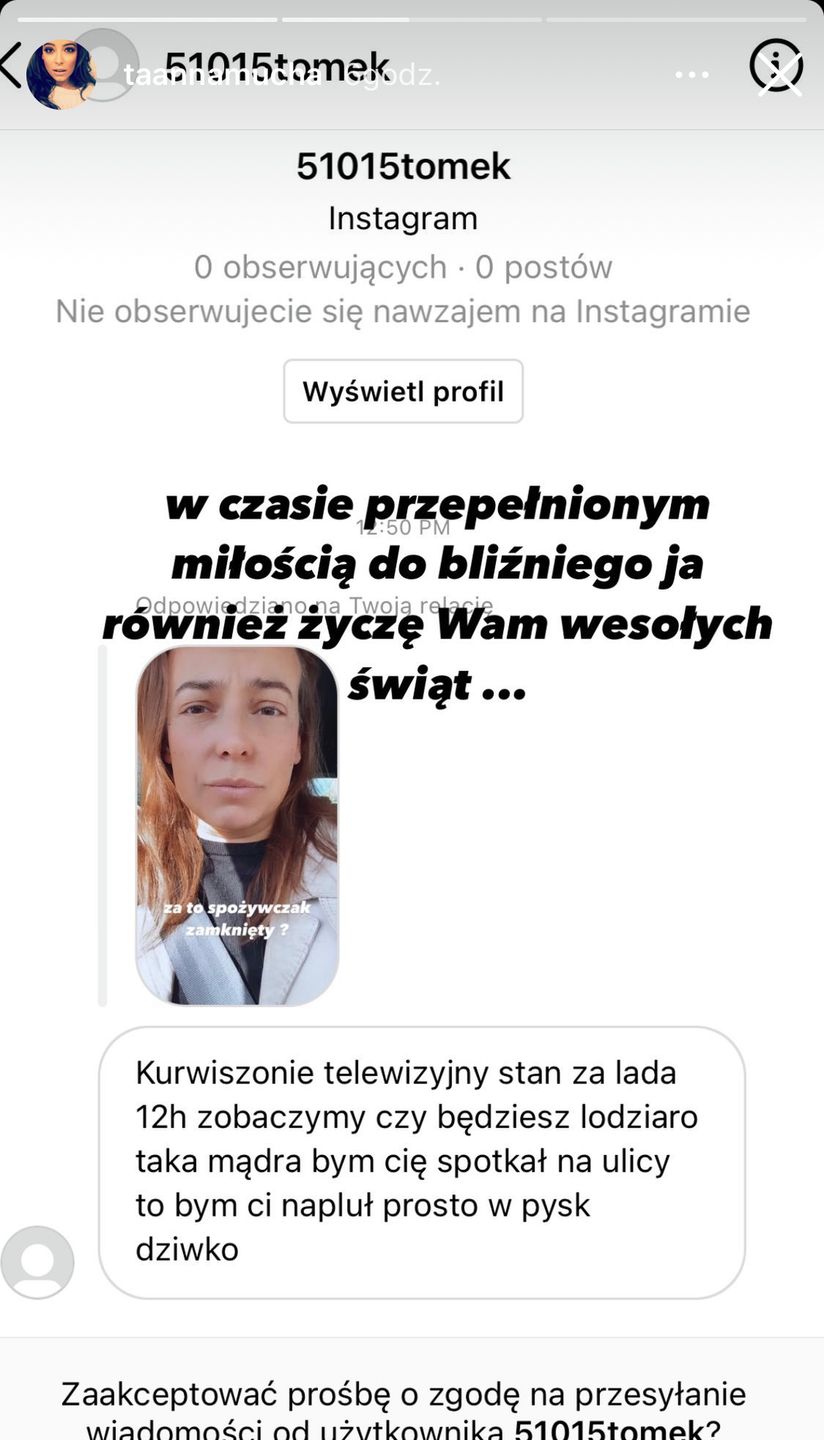The width and height of the screenshot is (824, 1440).
Task: Open the story's three-dot options menu
Action: click(x=691, y=75)
